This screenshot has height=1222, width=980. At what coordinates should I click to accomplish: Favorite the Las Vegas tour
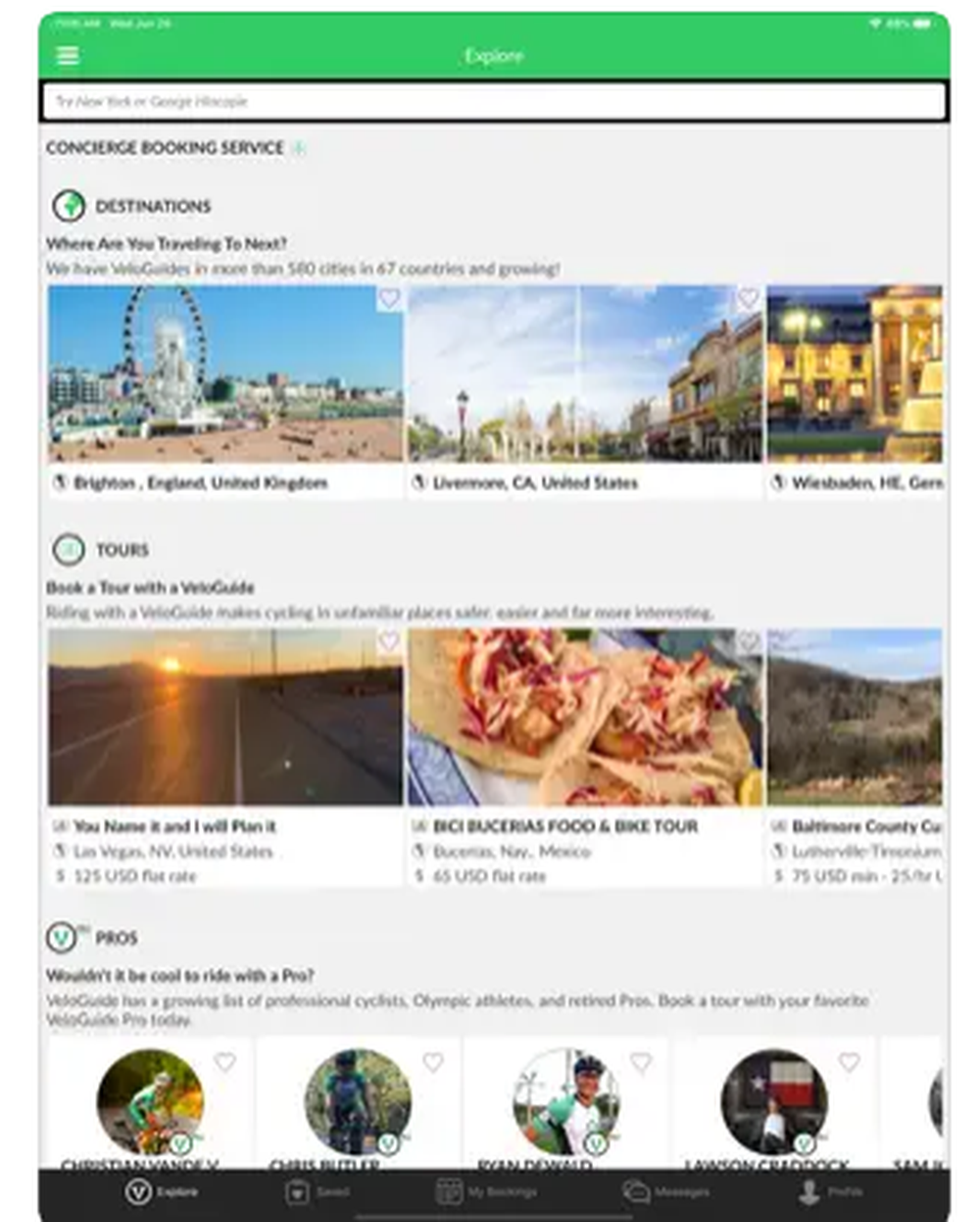tap(389, 642)
